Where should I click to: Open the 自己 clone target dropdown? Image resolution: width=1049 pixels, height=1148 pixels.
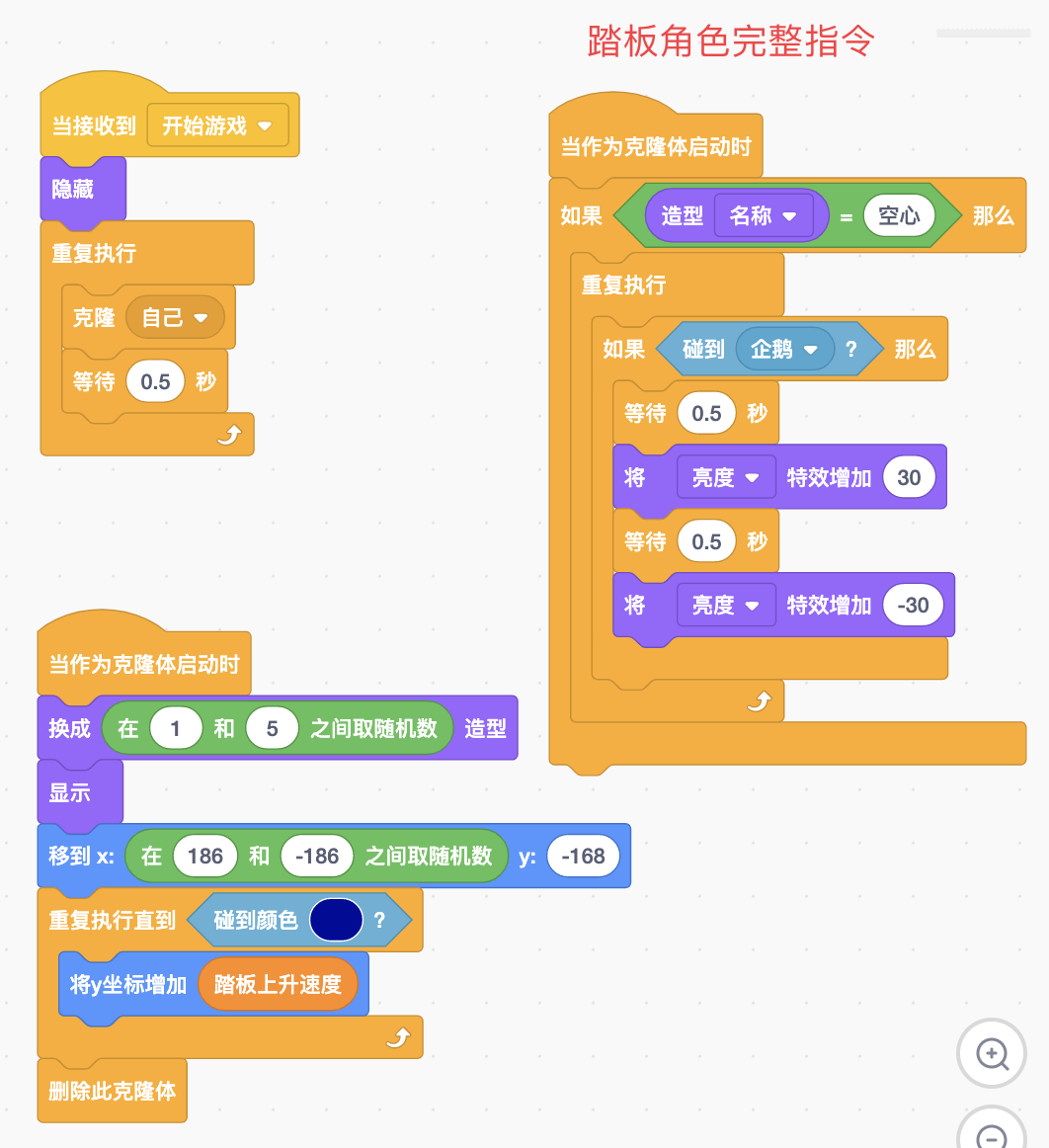(202, 318)
